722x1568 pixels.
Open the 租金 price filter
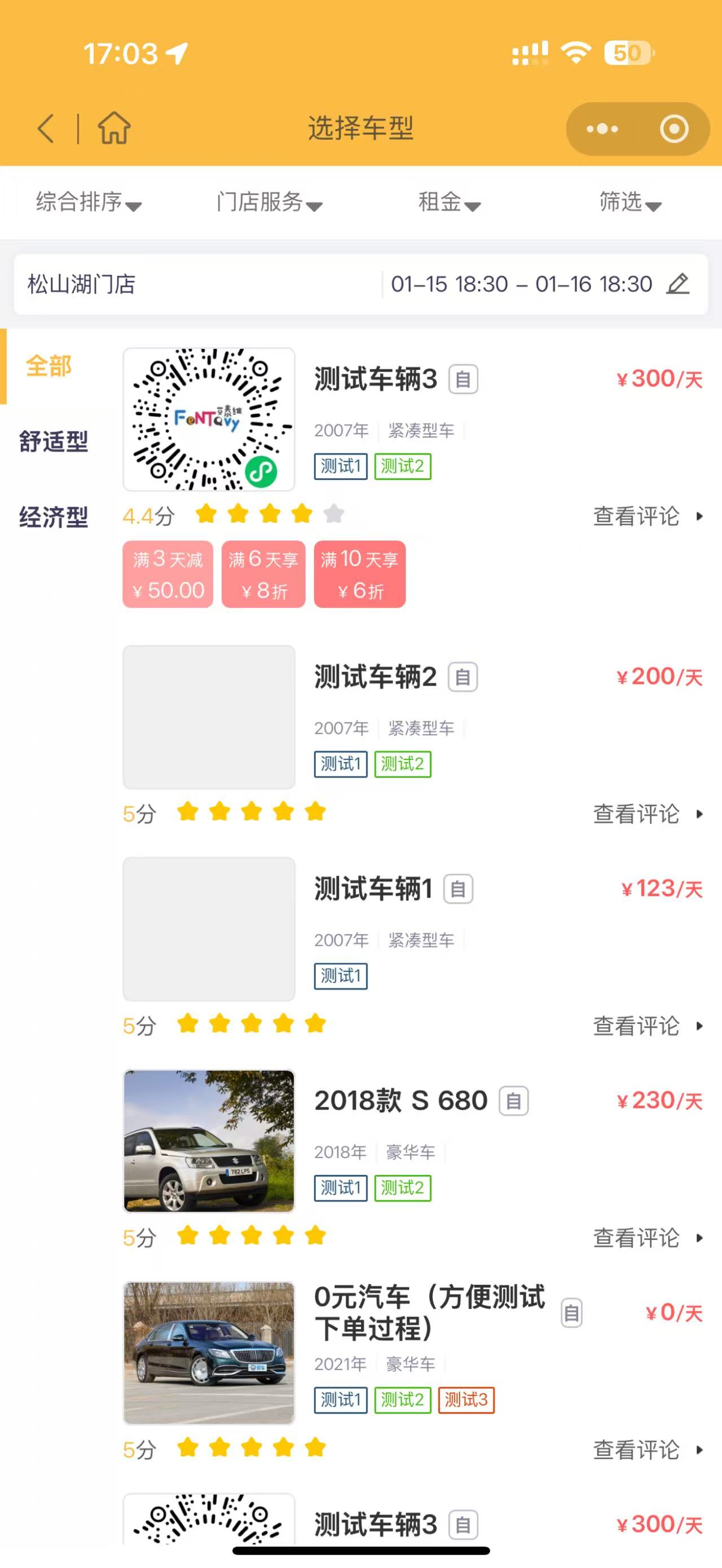coord(449,202)
